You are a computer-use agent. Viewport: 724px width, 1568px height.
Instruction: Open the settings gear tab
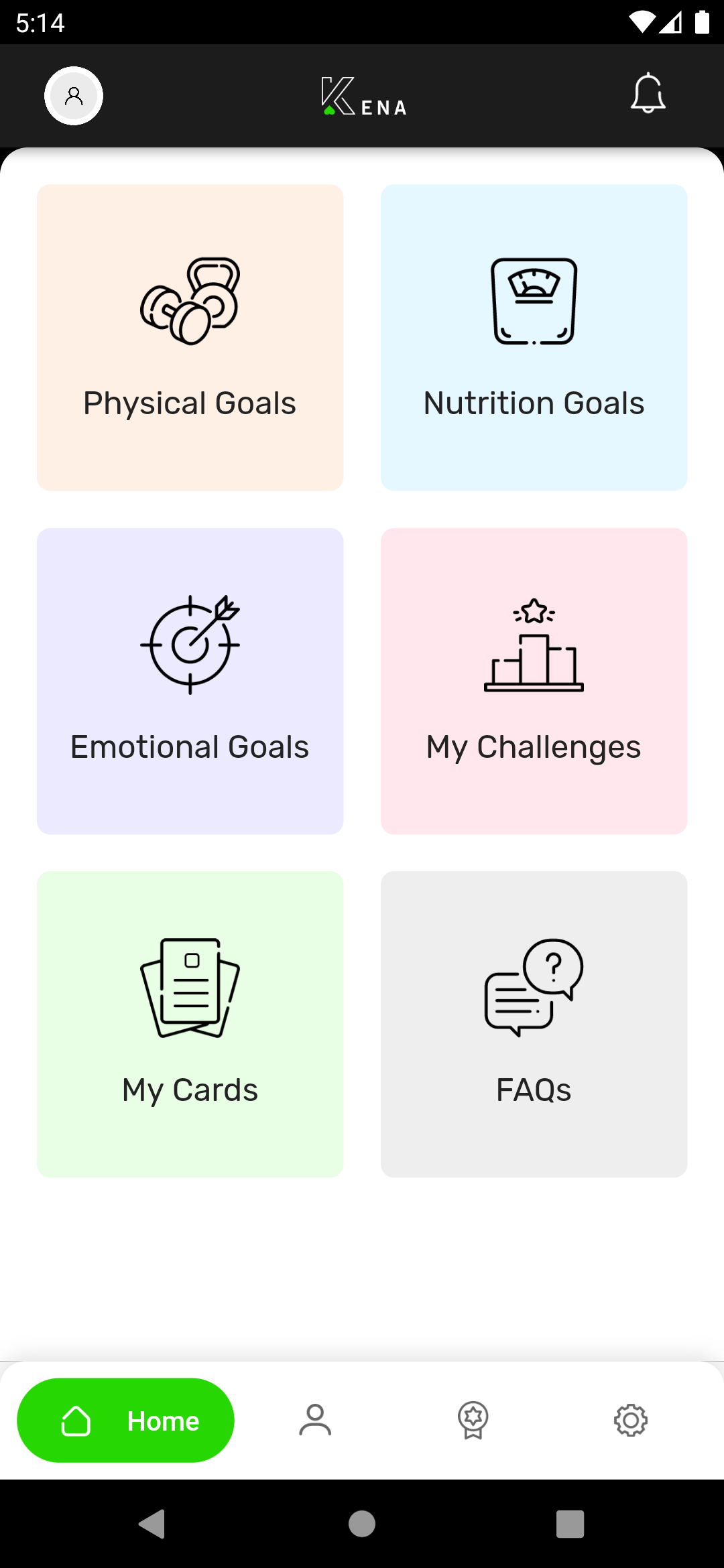click(x=631, y=1420)
